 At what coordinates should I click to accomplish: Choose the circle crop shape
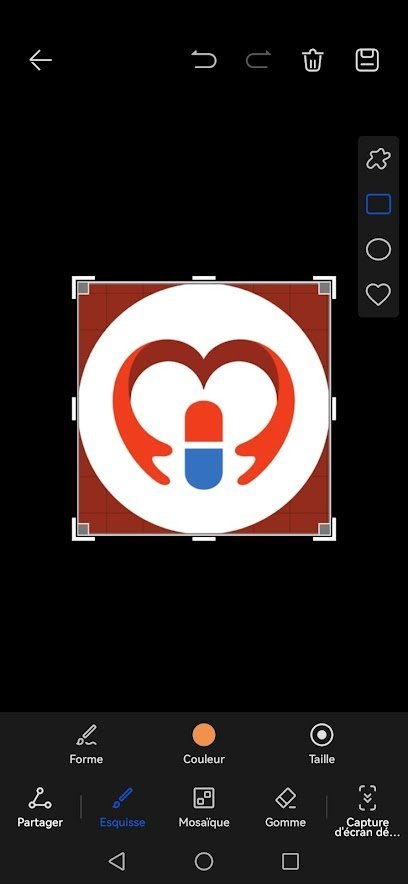click(378, 249)
